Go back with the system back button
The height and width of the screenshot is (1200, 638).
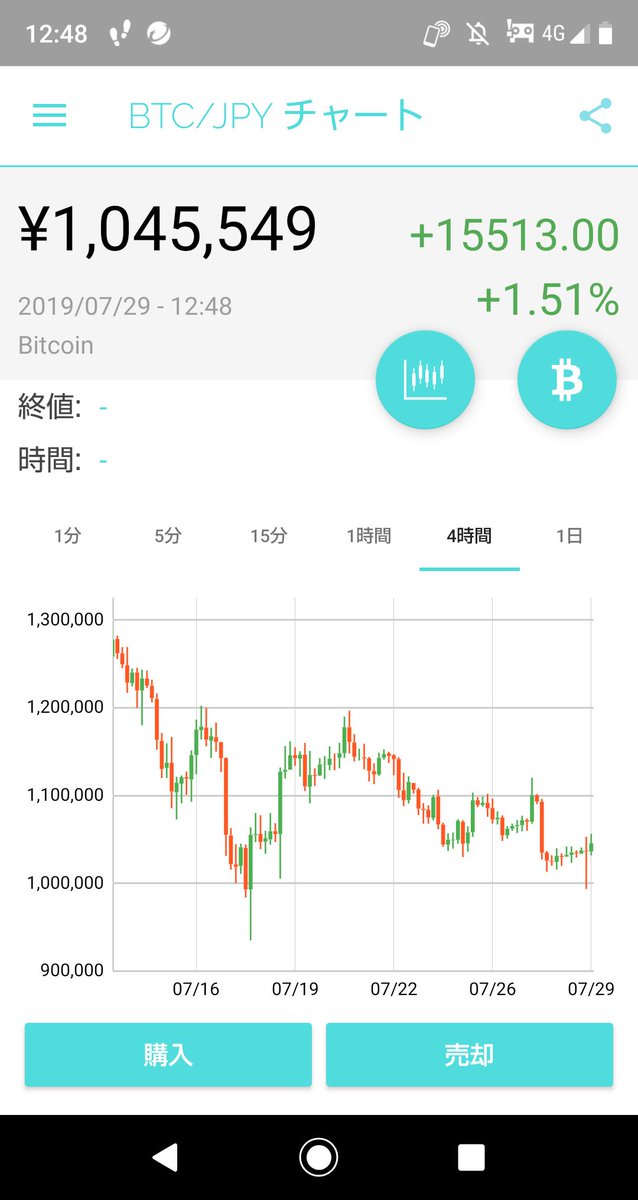(x=165, y=1158)
